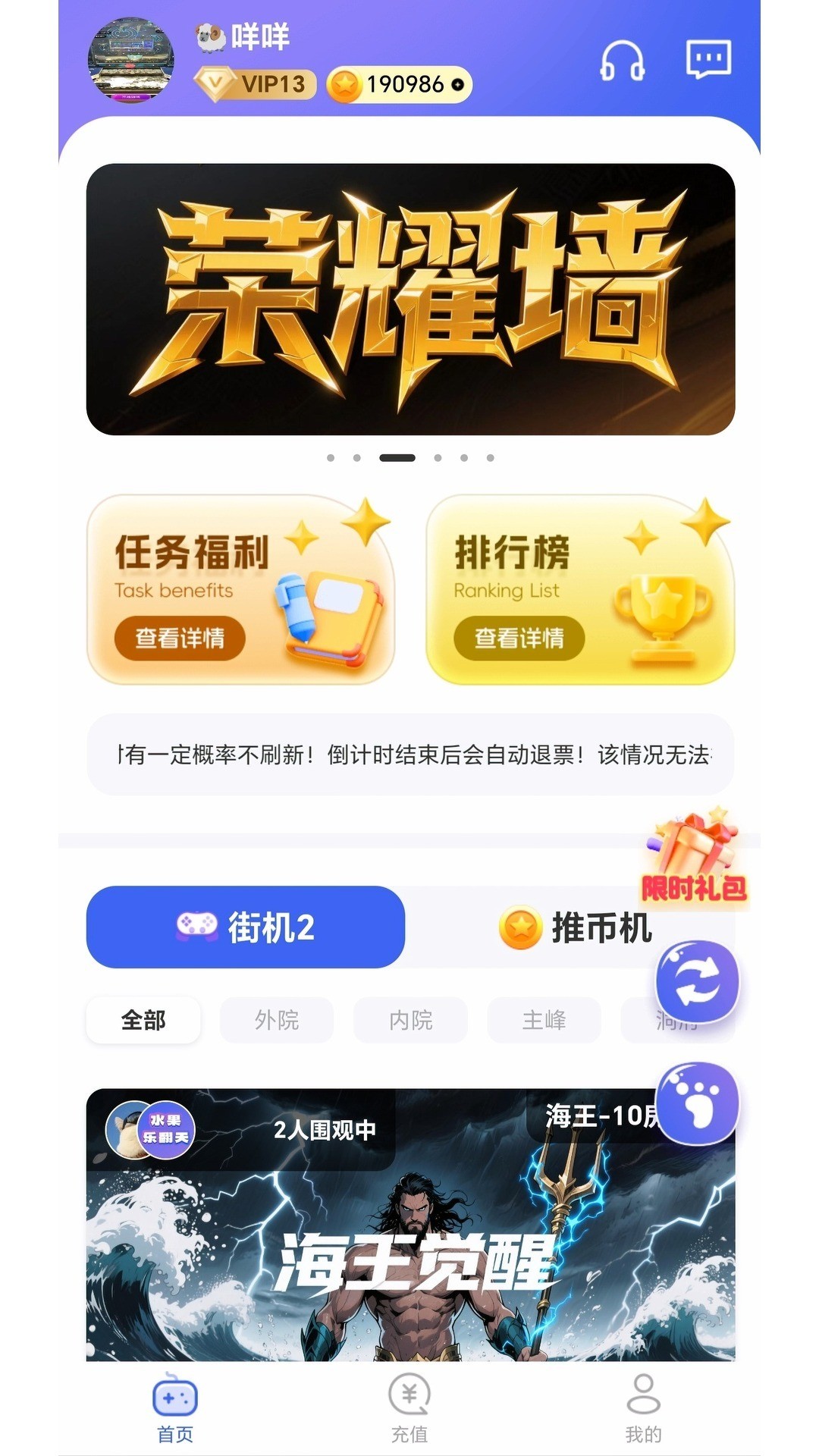Open the 190986 coin balance pill

point(400,84)
